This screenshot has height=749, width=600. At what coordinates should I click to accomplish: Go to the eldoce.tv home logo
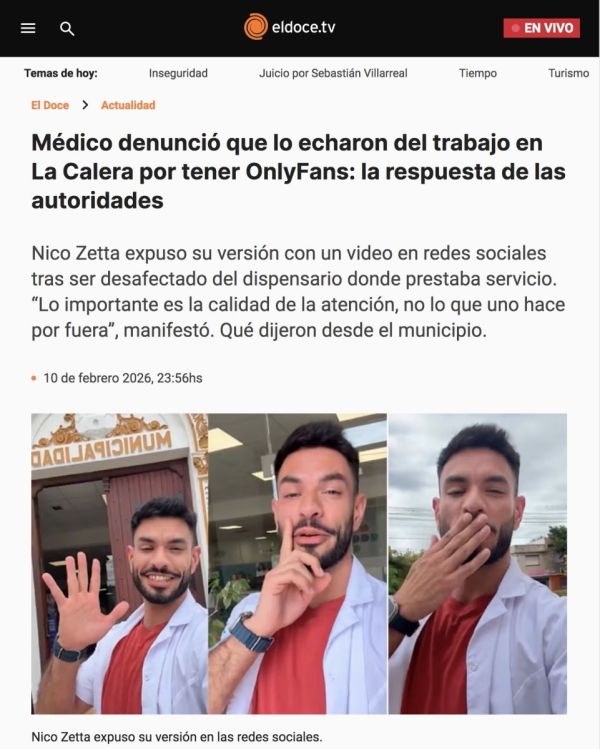coord(289,27)
